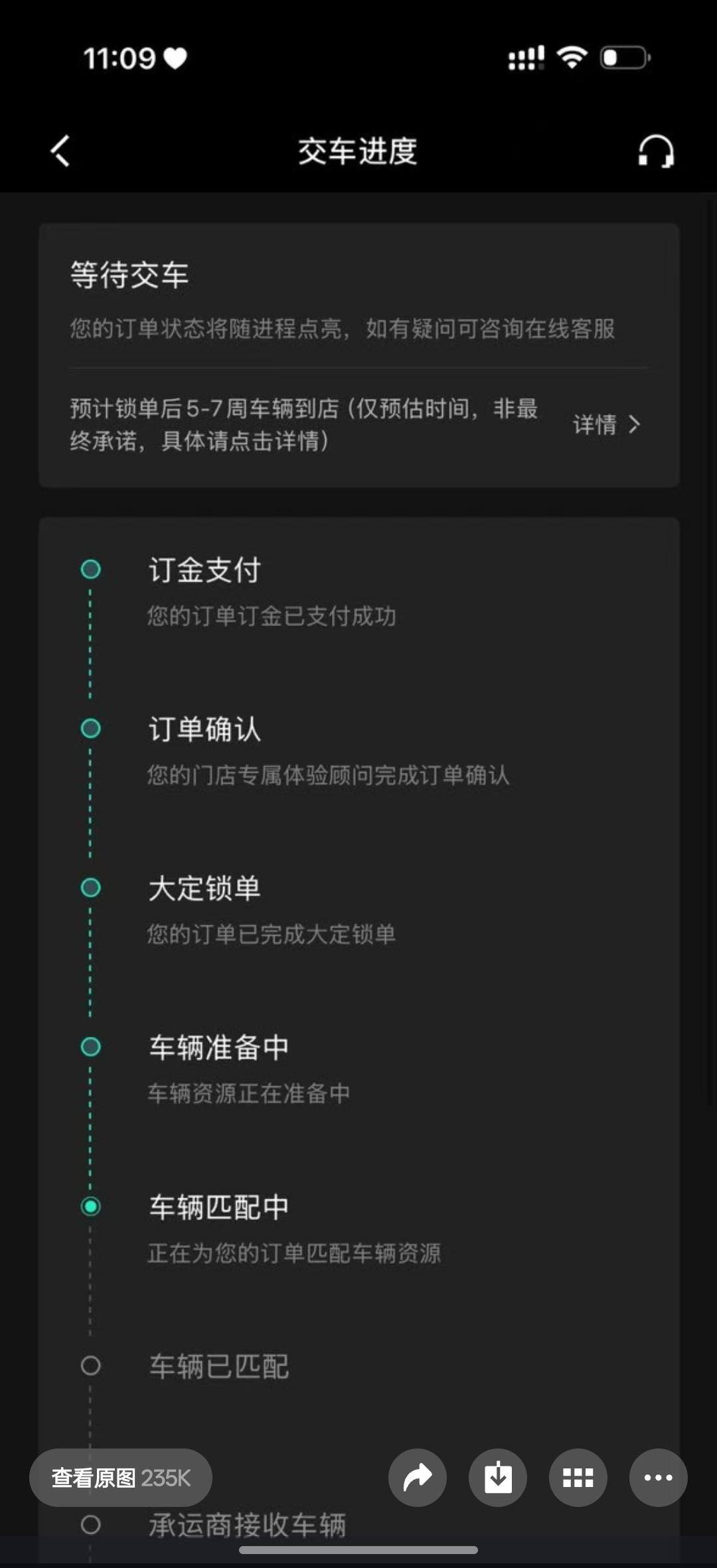Open 详情 for estimated delivery time
Viewport: 717px width, 1568px height.
[606, 425]
